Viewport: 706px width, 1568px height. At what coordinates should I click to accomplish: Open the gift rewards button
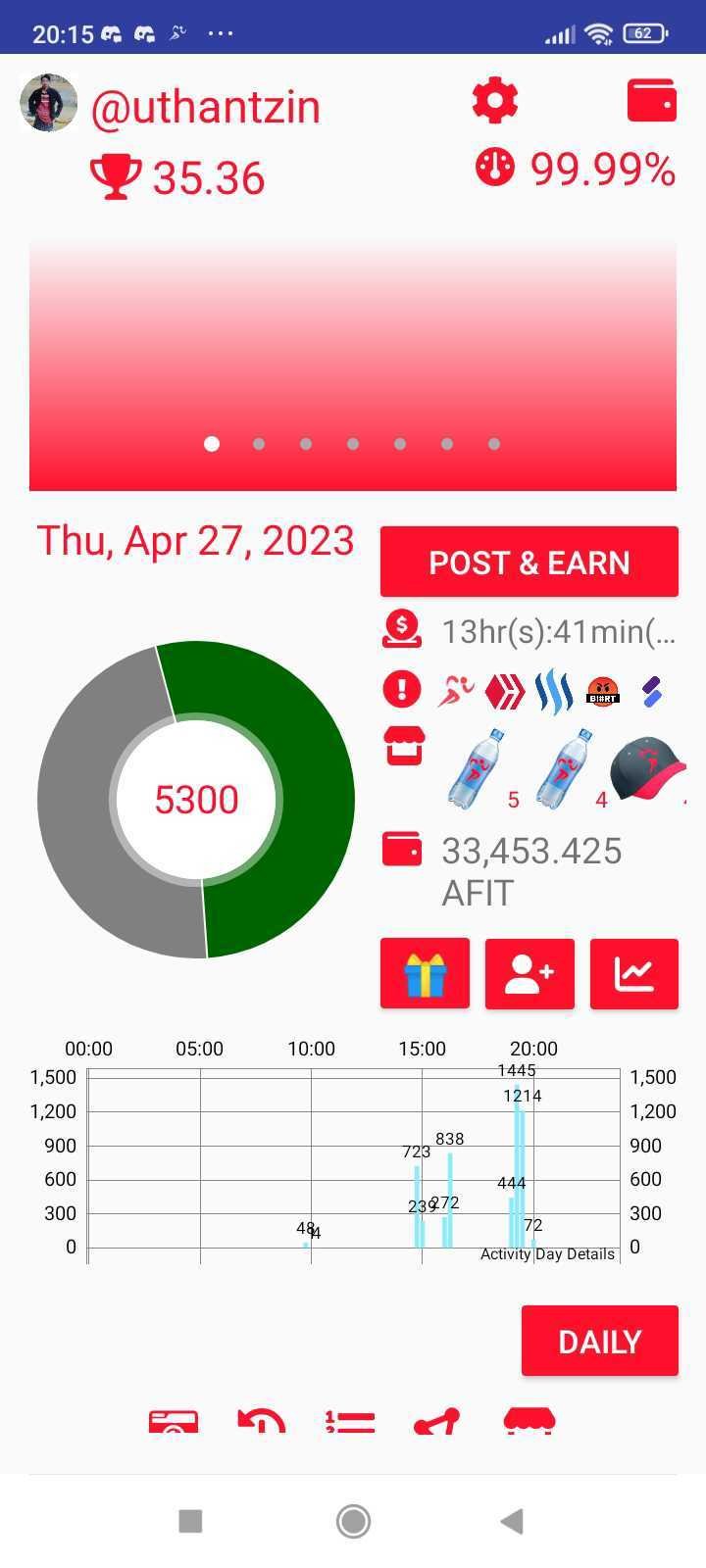pos(425,973)
